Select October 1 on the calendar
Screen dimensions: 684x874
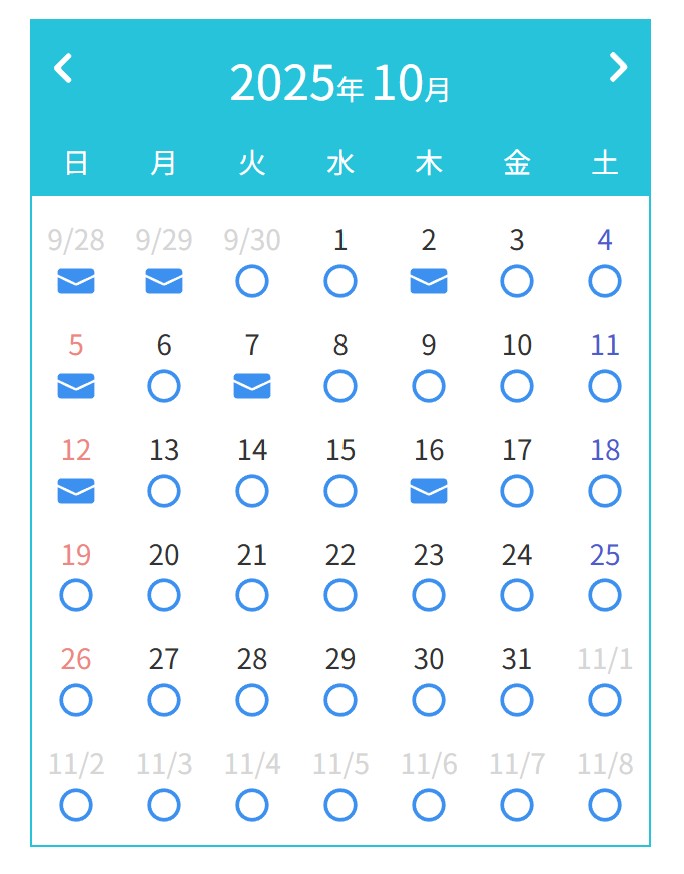click(340, 281)
